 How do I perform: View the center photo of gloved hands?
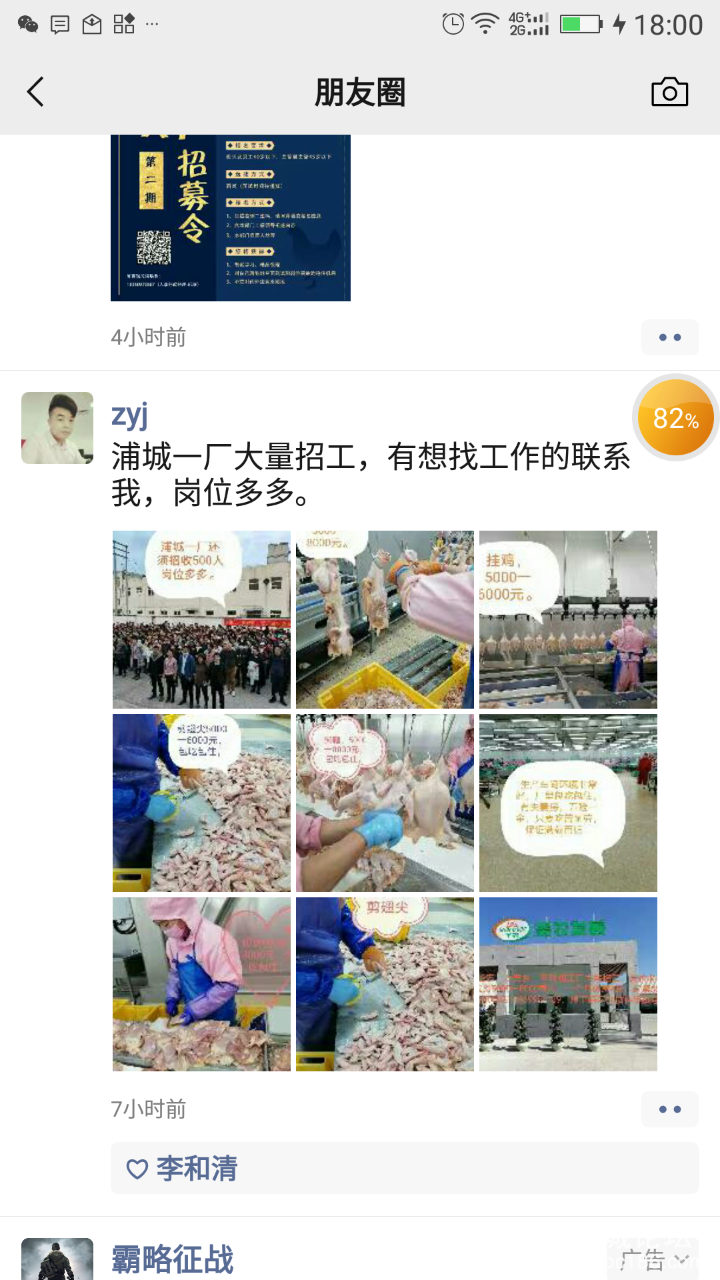click(x=385, y=802)
